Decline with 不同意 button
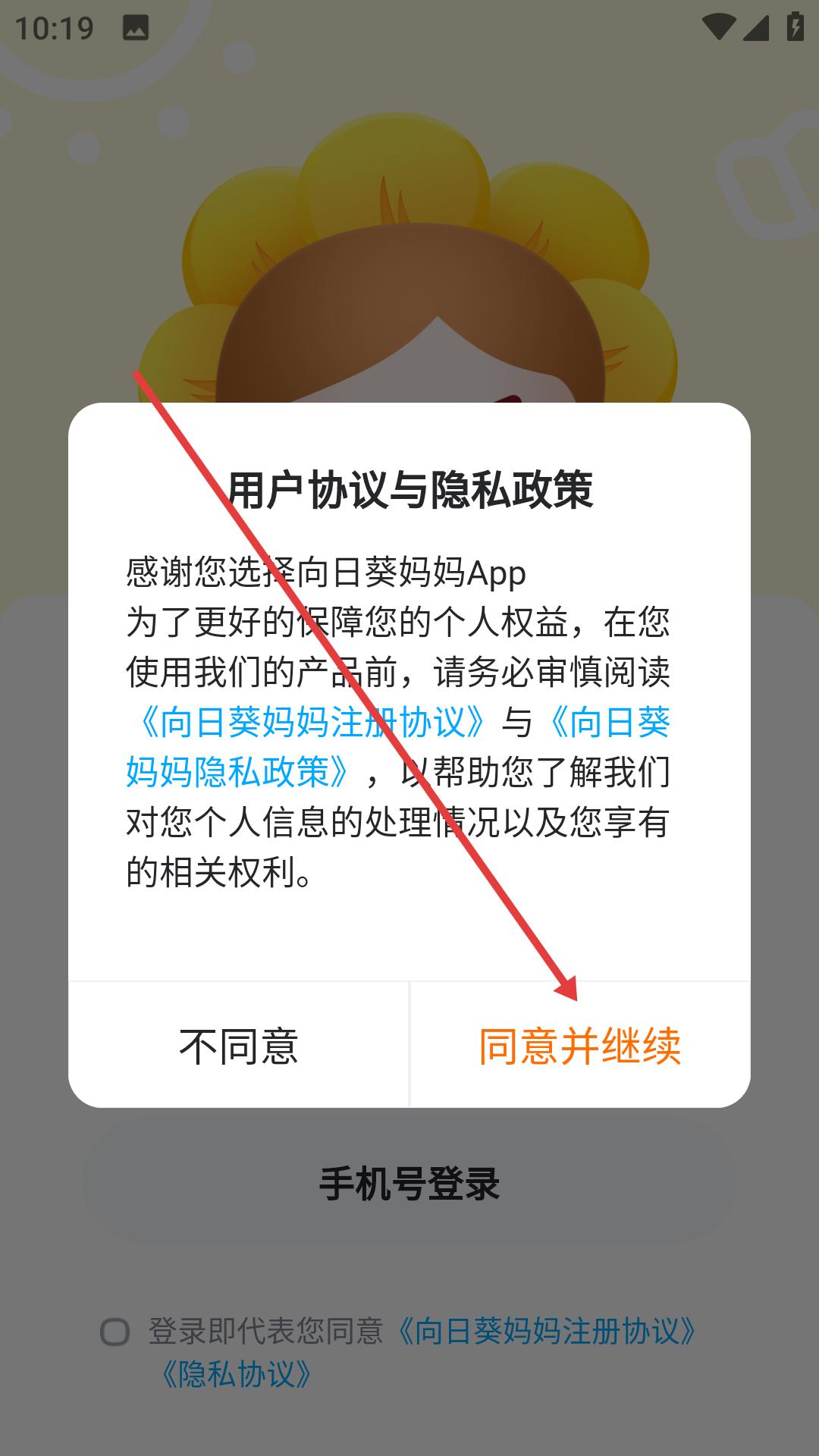This screenshot has width=819, height=1456. click(239, 1046)
